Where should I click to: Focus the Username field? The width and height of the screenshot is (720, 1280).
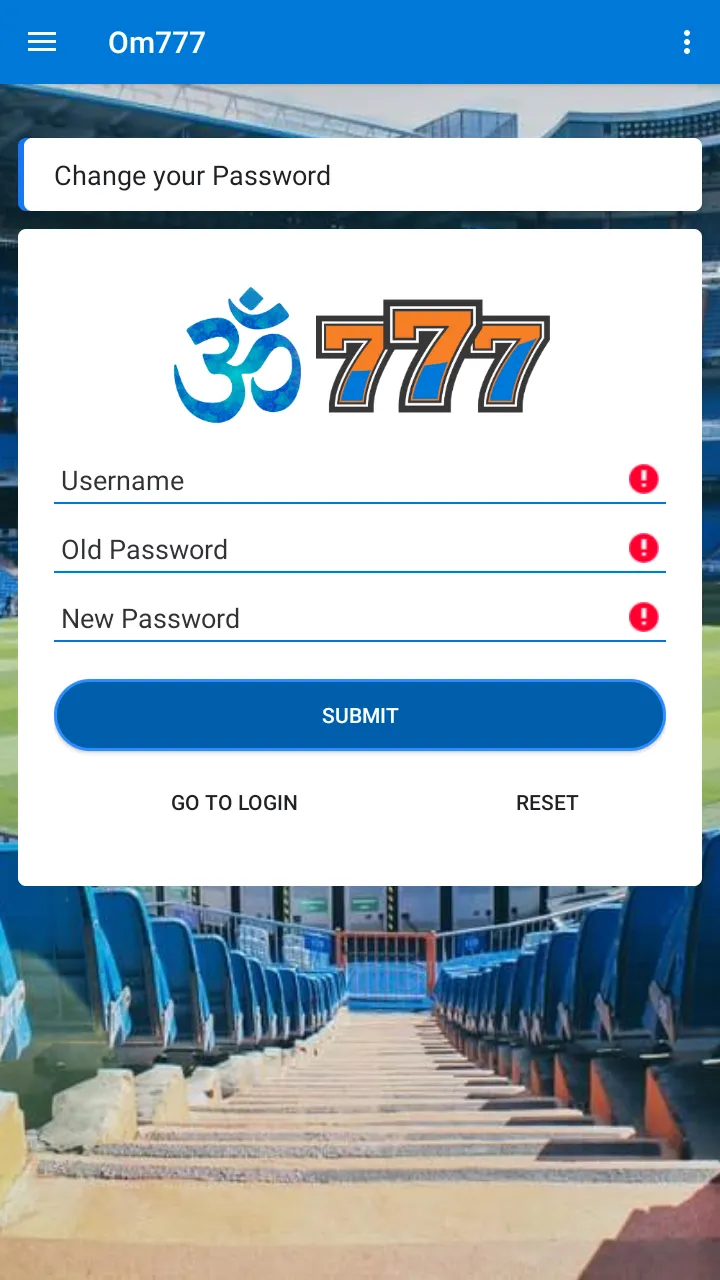340,481
